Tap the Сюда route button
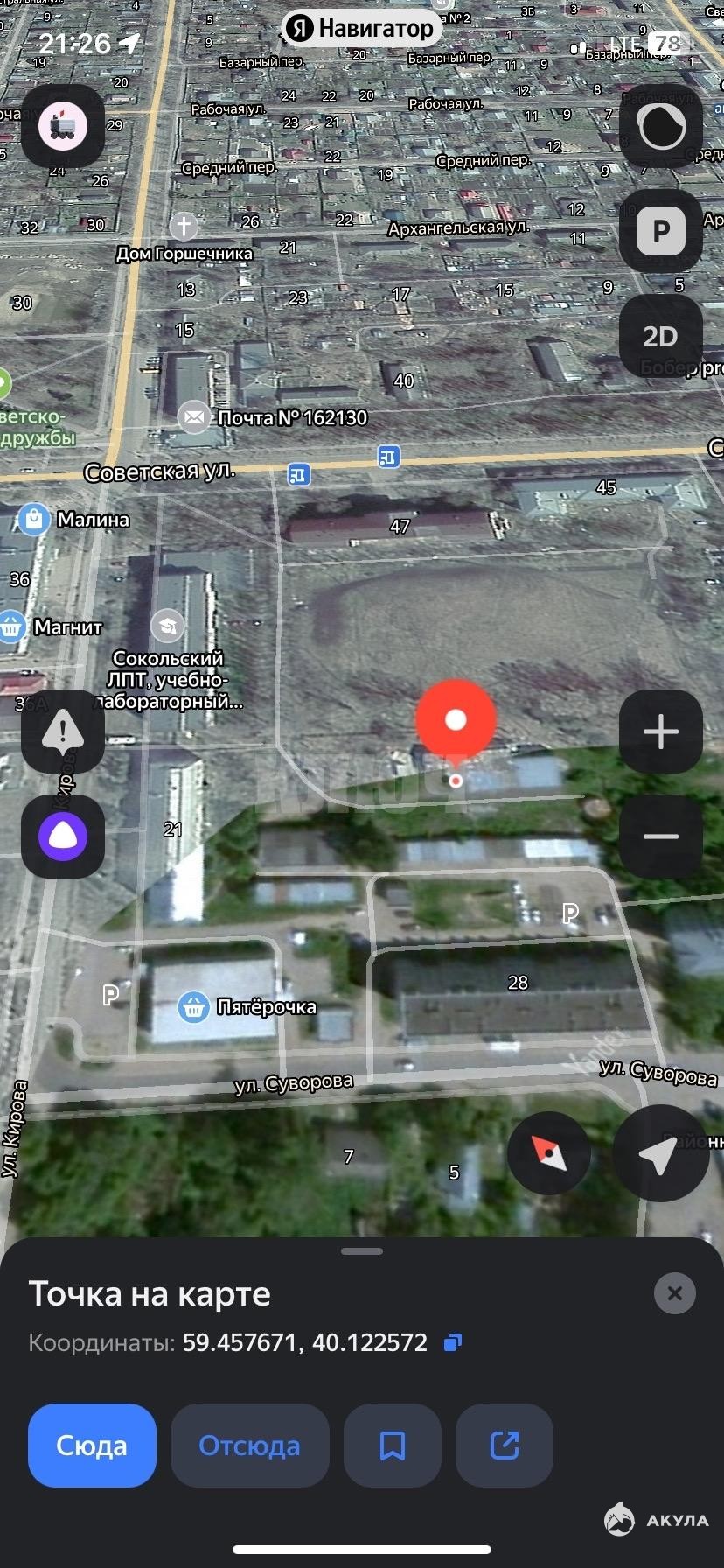Screen dimensions: 724x1568 click(92, 1445)
